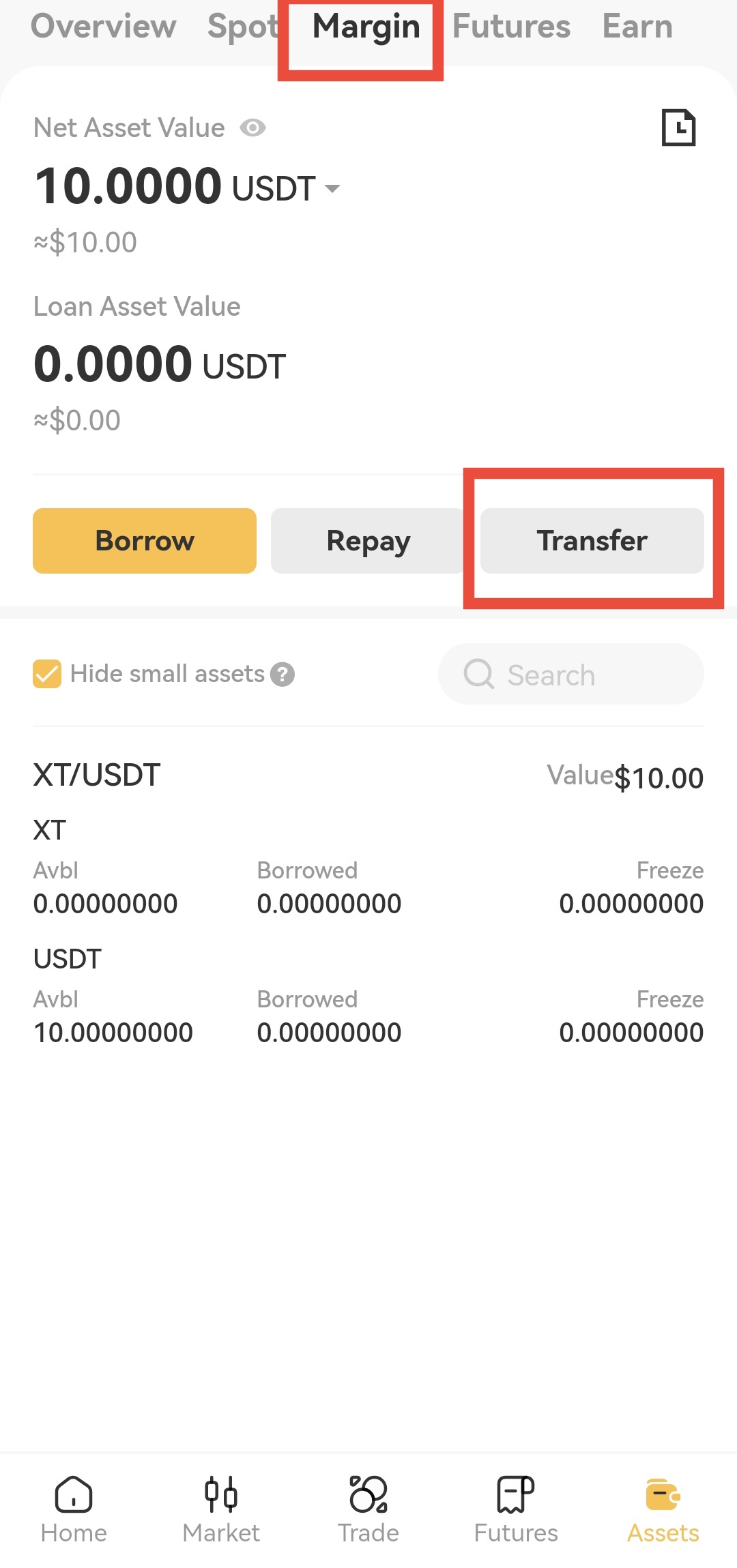Select the Margin tab
This screenshot has height=1568, width=737.
pos(366,27)
